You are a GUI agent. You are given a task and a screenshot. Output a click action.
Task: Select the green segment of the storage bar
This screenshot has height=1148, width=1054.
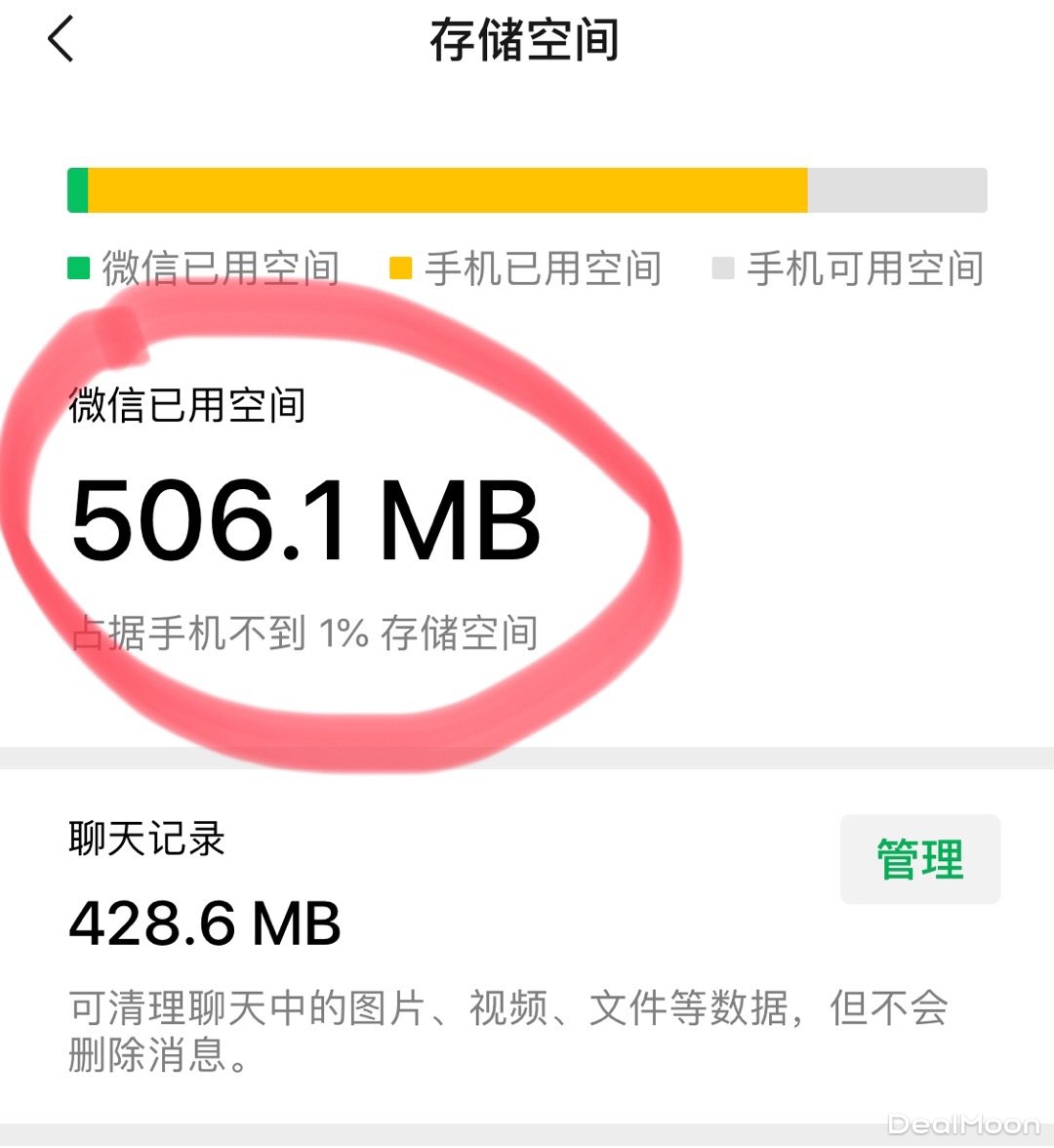click(77, 191)
